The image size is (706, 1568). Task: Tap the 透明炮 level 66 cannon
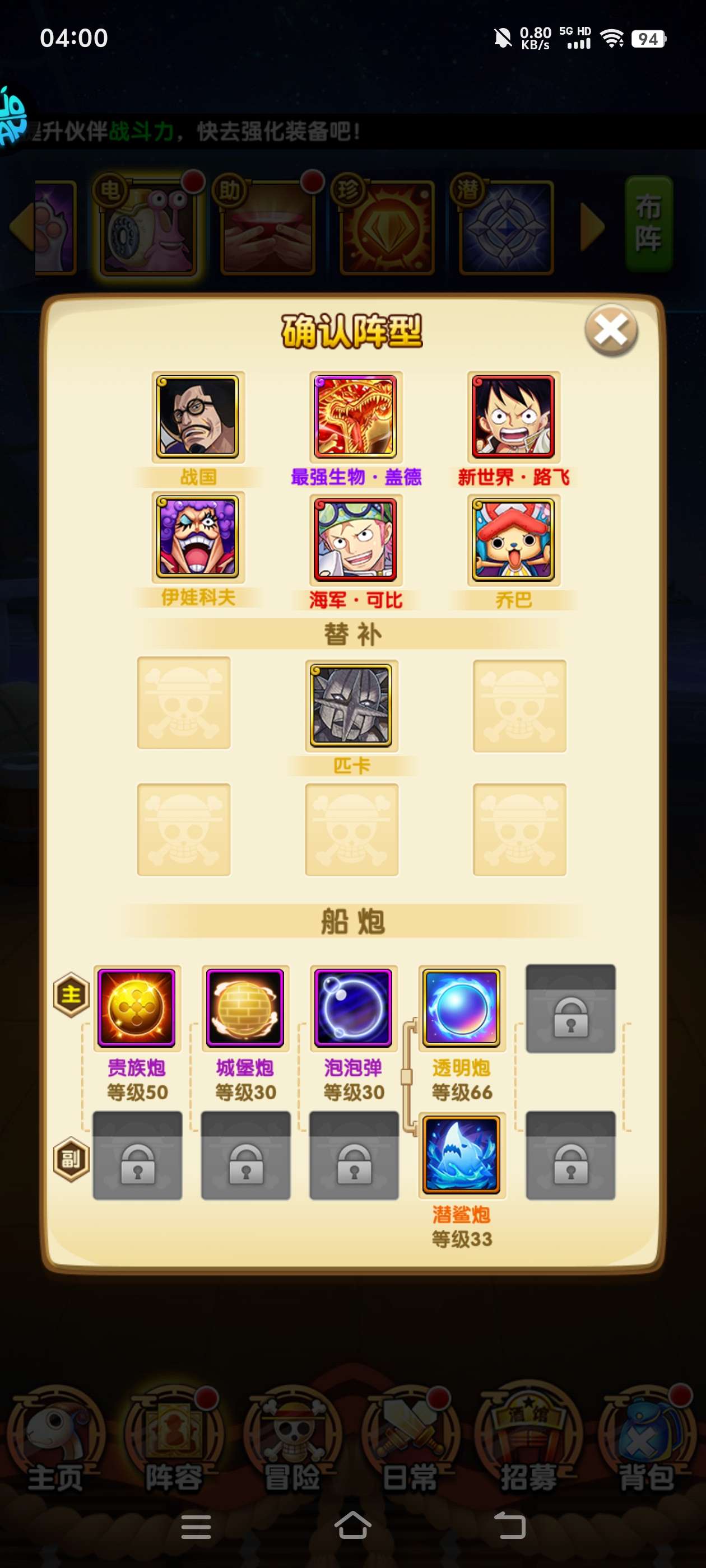(x=461, y=1008)
